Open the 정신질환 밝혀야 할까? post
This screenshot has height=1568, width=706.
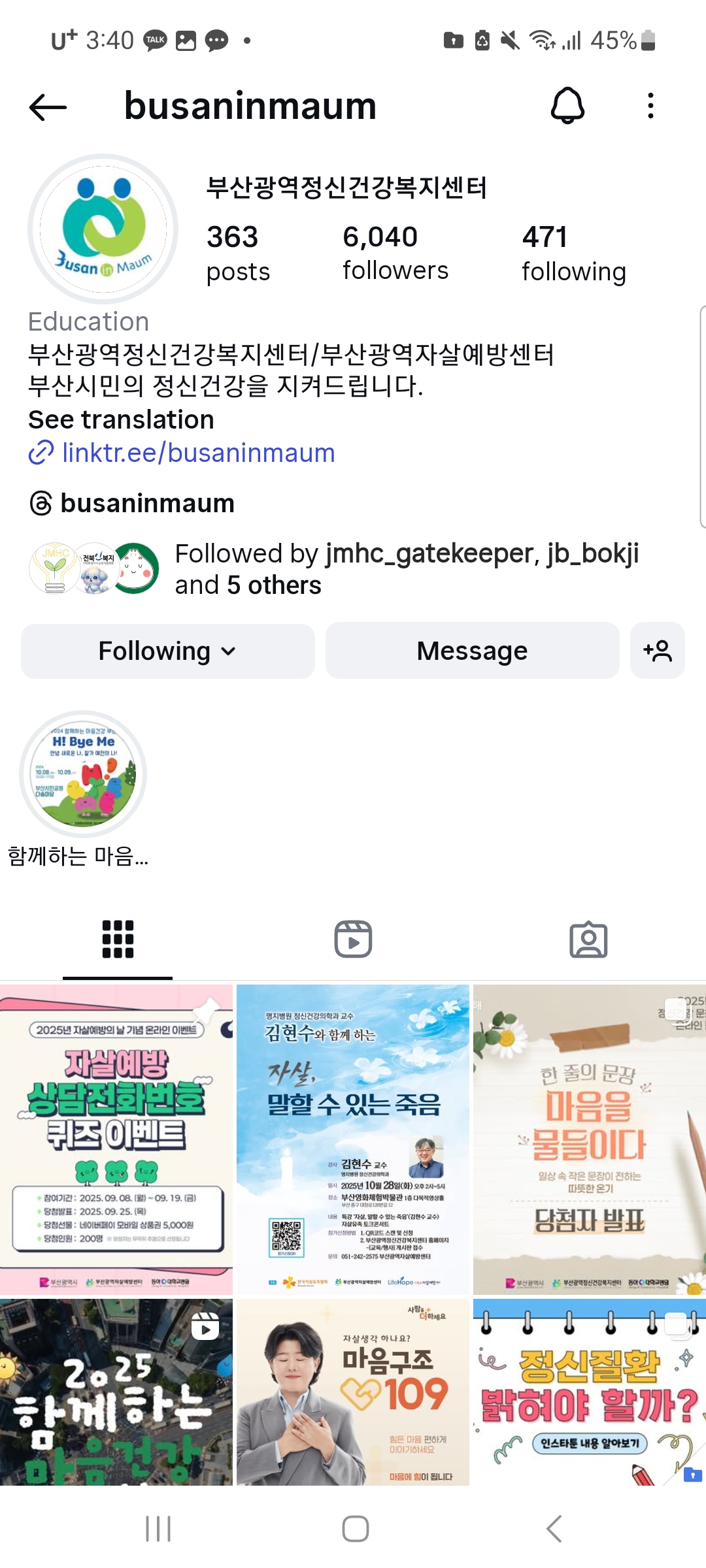589,1392
